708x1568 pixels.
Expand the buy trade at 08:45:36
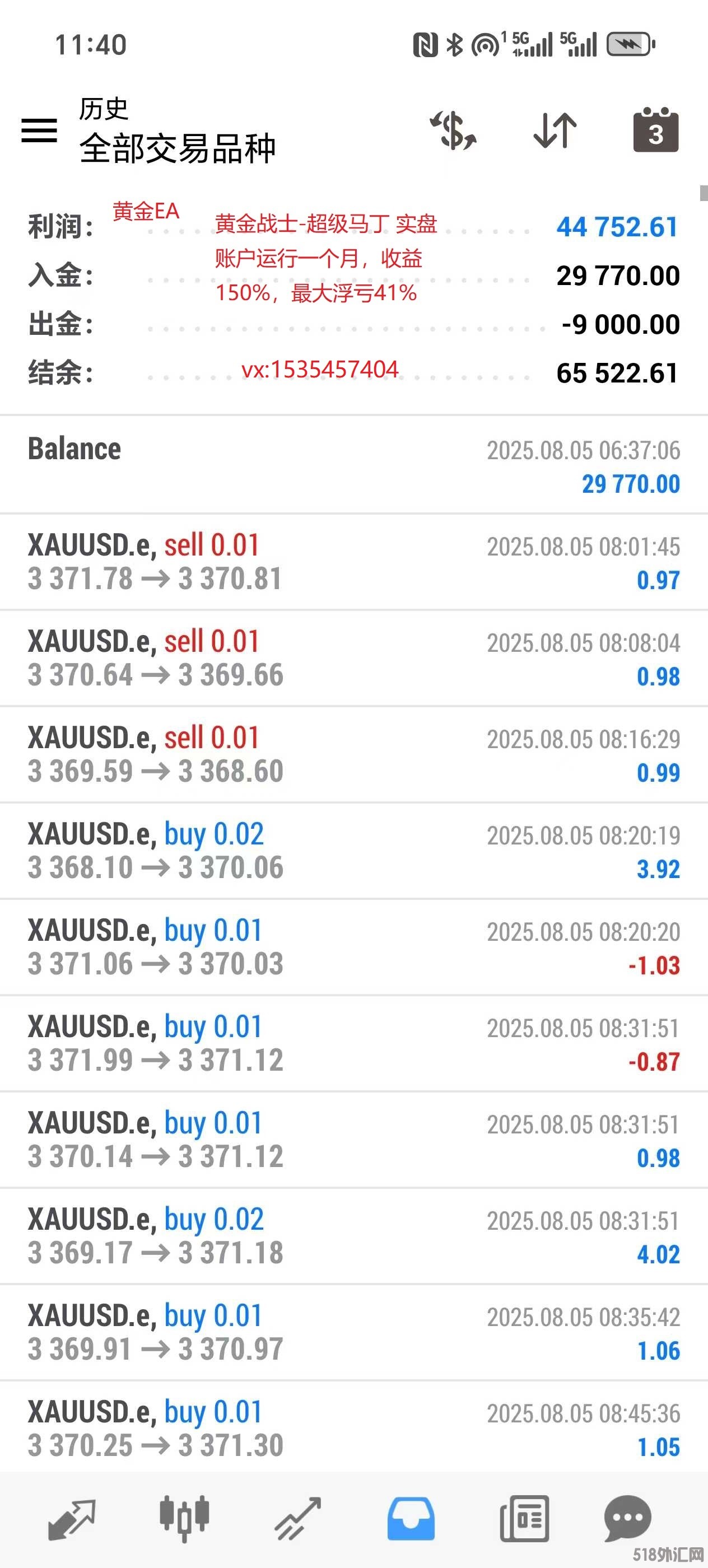pos(353,1428)
